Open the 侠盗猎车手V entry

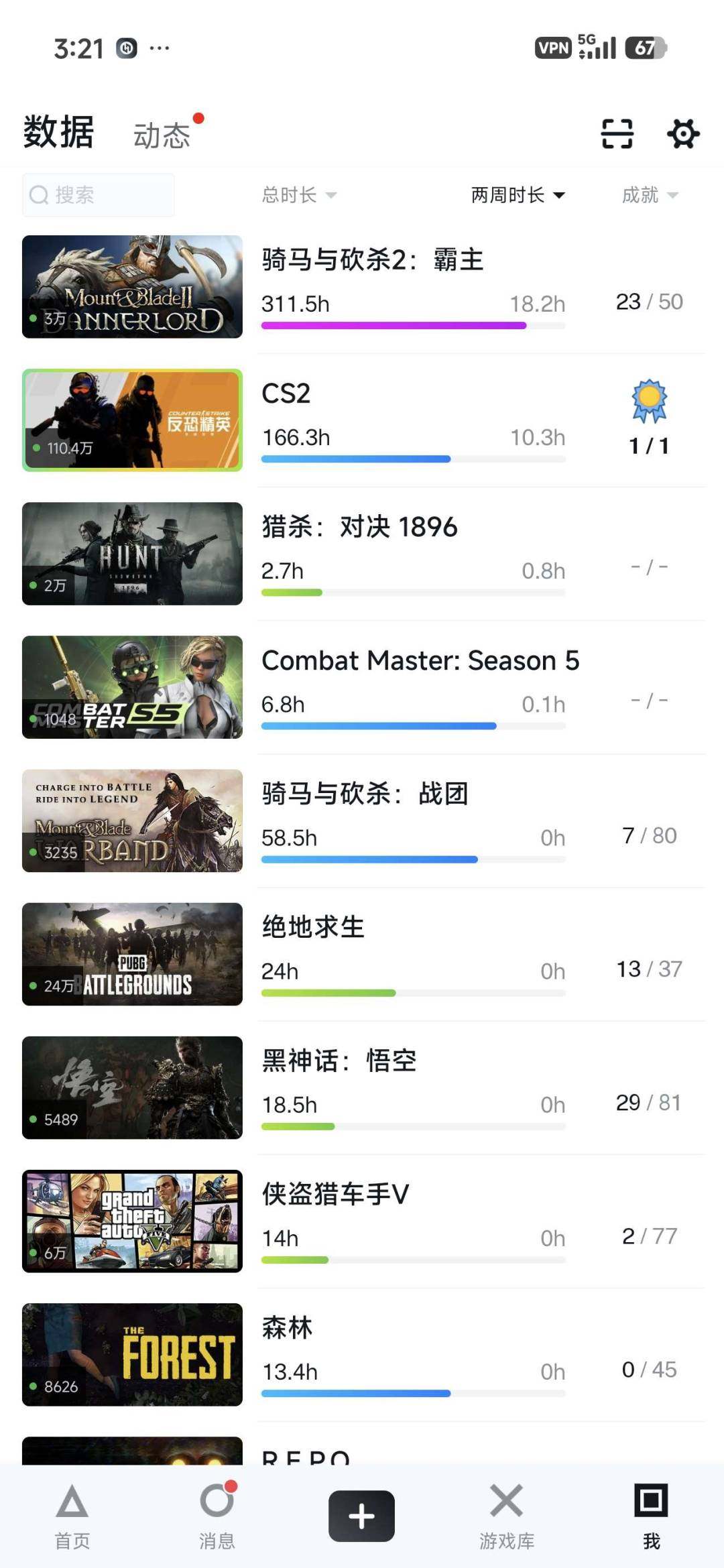pos(363,1221)
